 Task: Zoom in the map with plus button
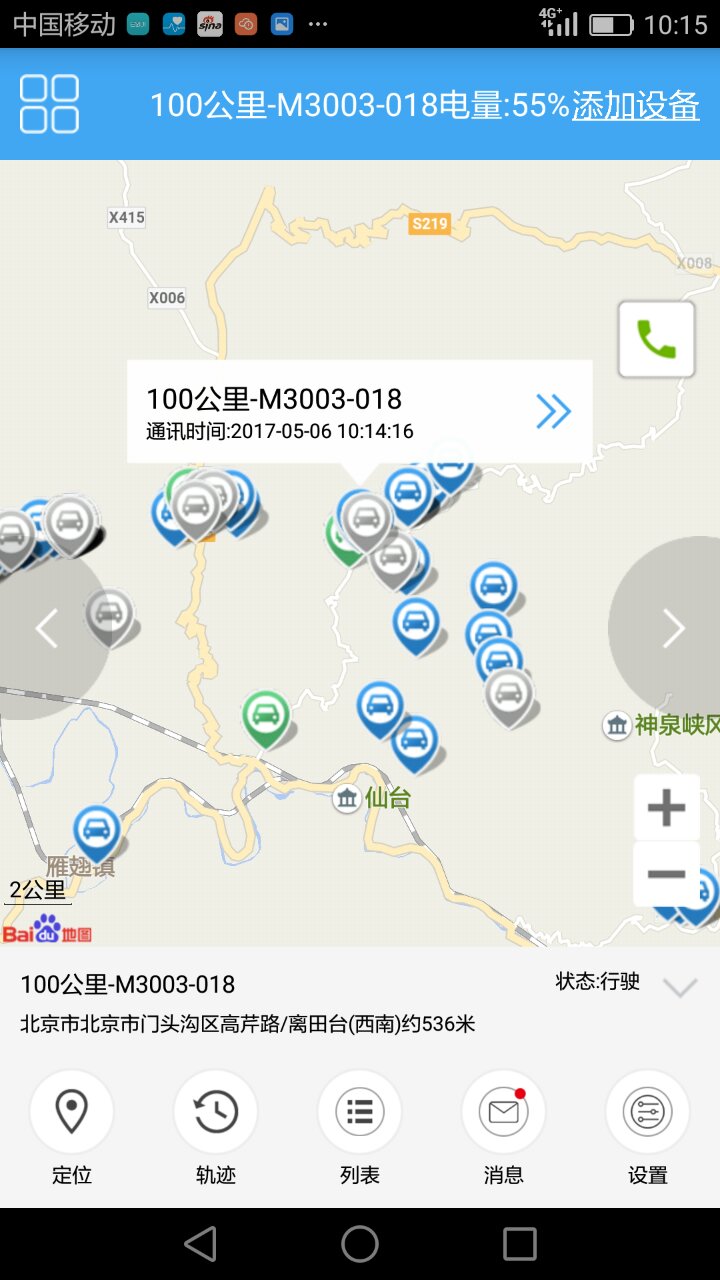pos(666,808)
